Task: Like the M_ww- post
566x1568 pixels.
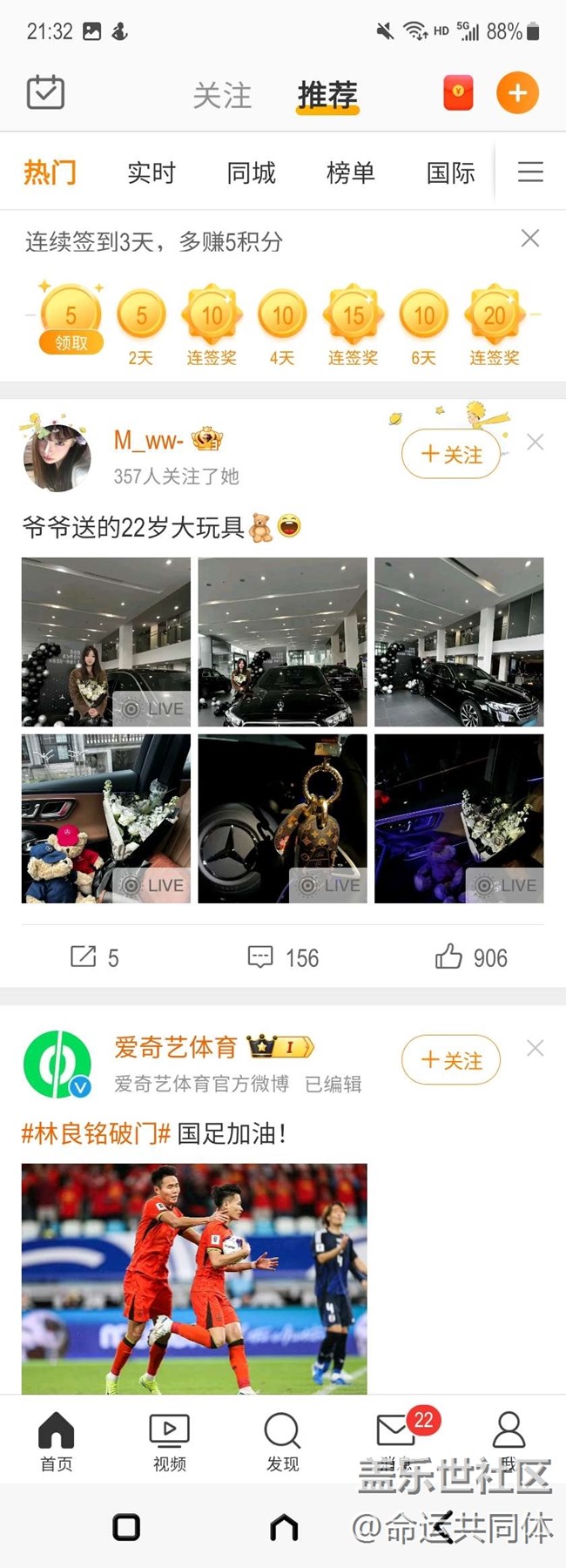Action: coord(470,957)
